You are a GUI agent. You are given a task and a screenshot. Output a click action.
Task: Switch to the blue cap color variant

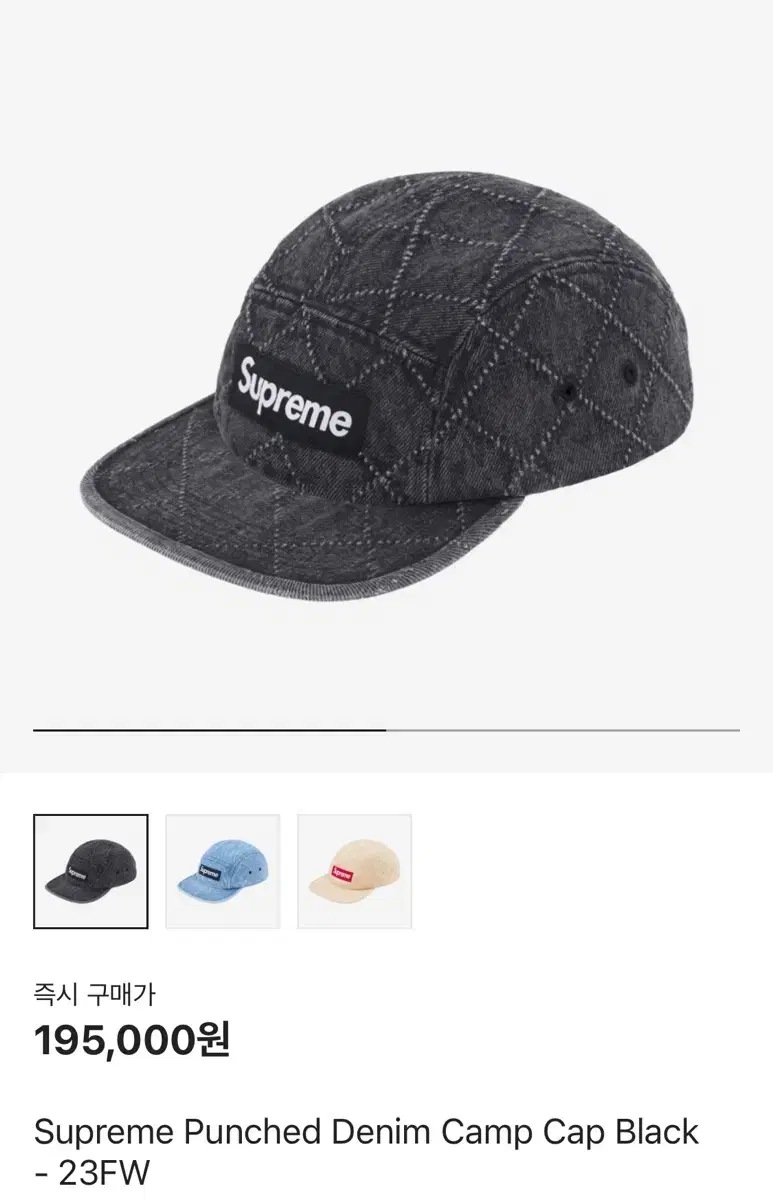click(224, 870)
